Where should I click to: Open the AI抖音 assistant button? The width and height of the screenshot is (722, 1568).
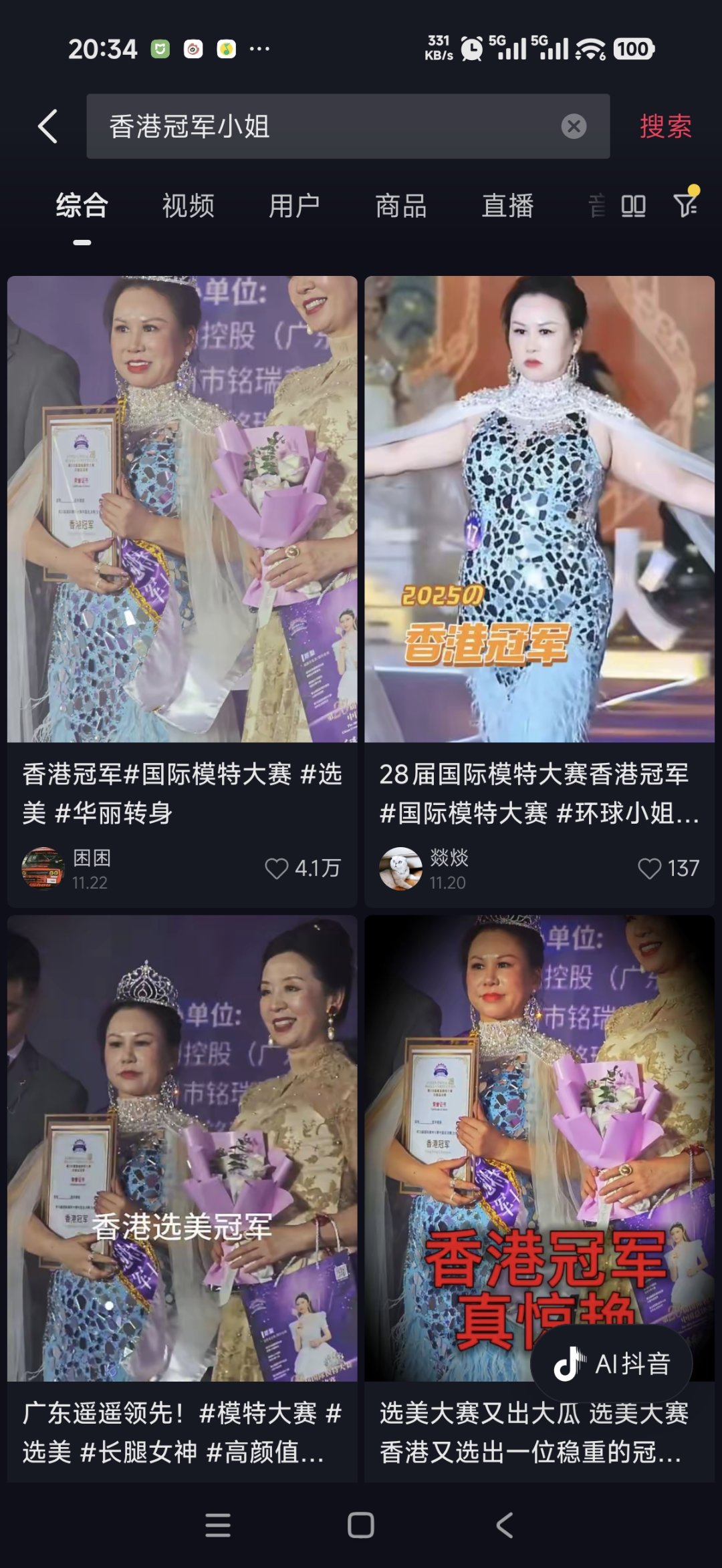612,1364
